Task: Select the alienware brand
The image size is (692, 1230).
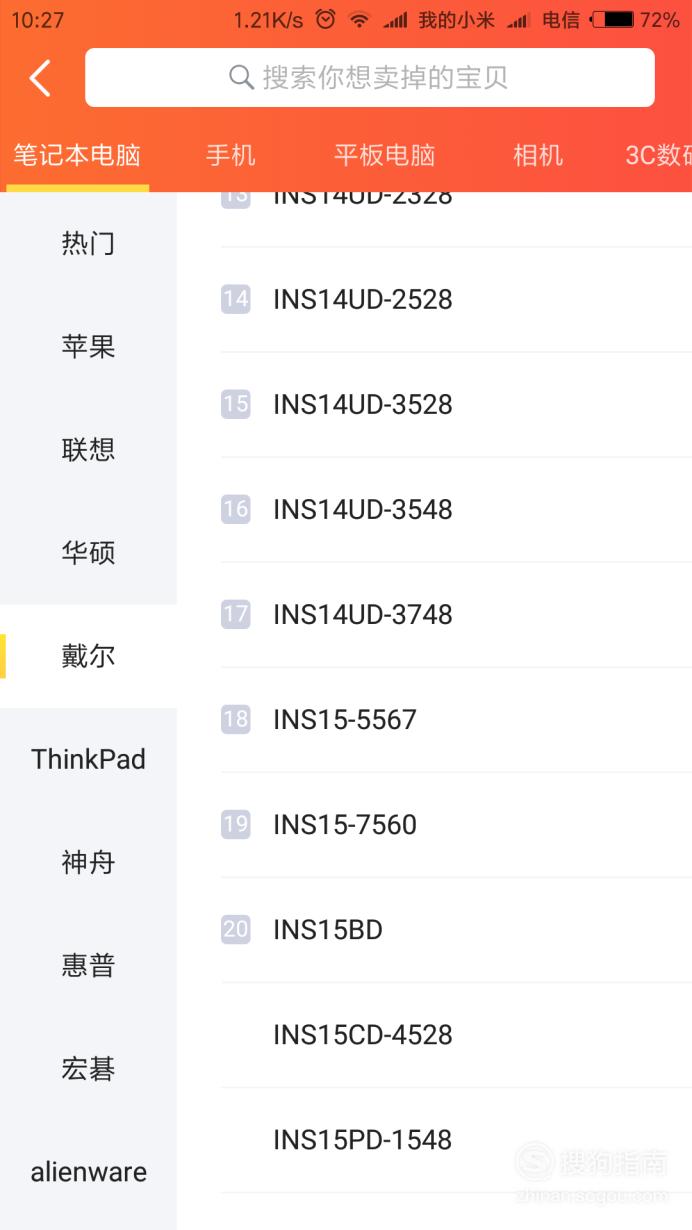Action: tap(88, 1172)
